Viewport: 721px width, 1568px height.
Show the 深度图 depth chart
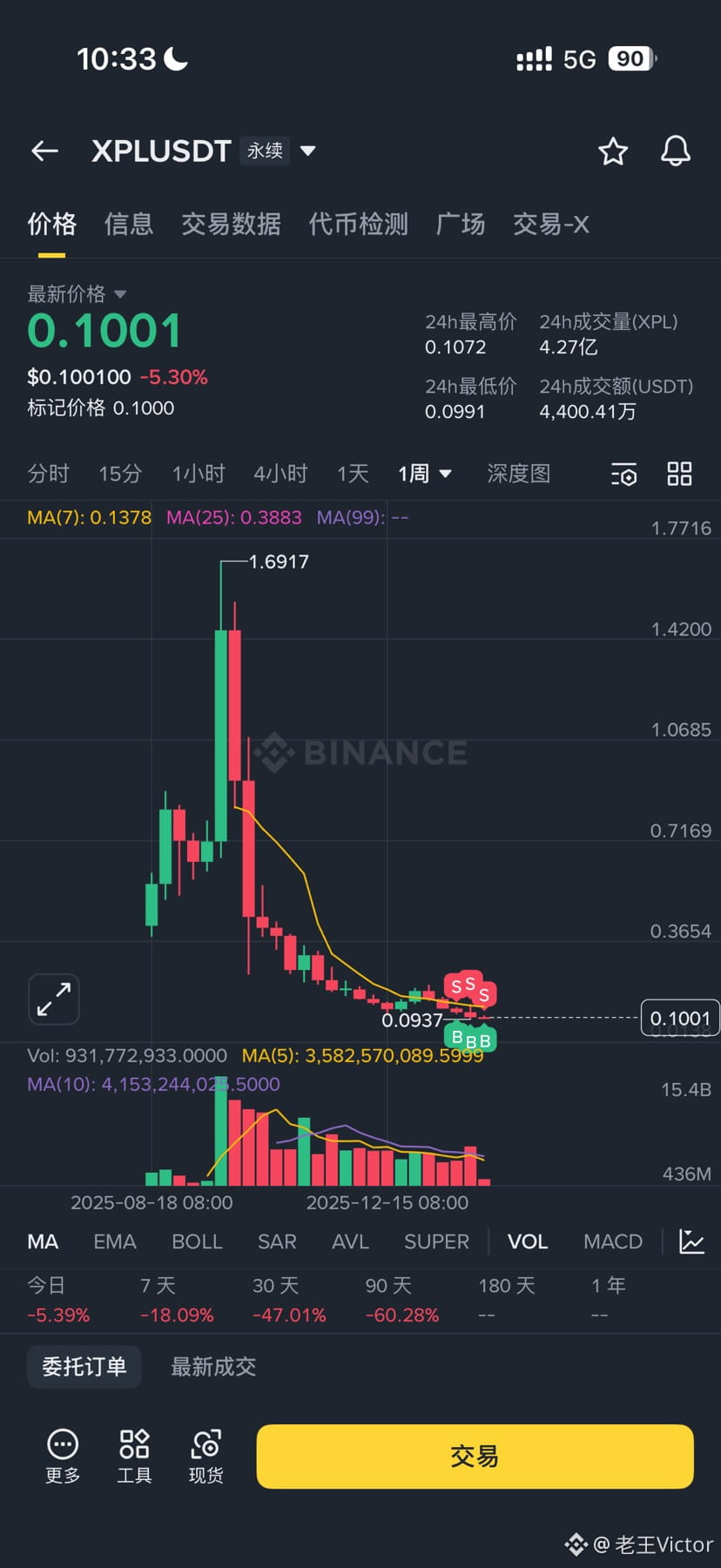[x=518, y=474]
